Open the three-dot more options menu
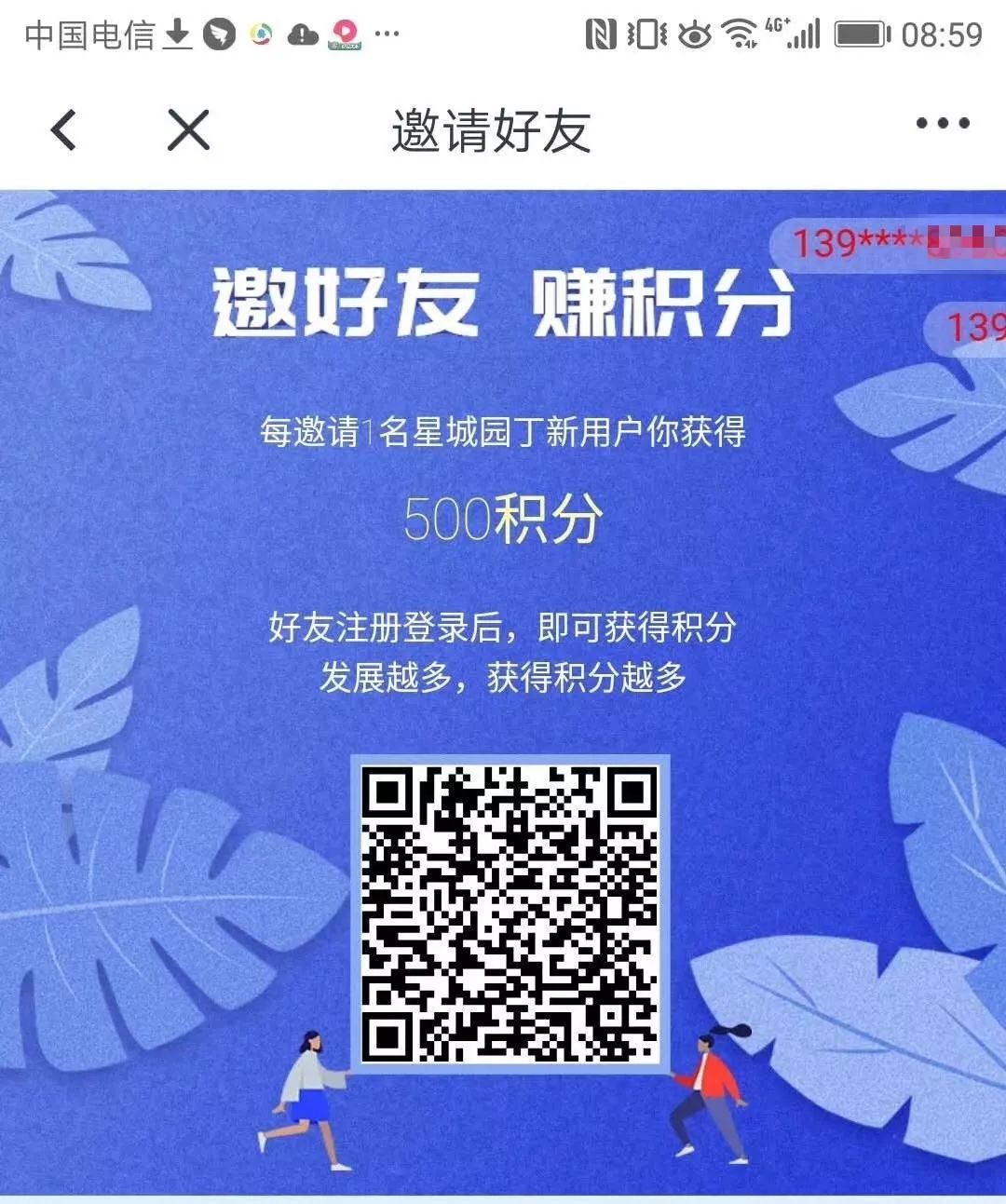The height and width of the screenshot is (1204, 1006). 942,123
